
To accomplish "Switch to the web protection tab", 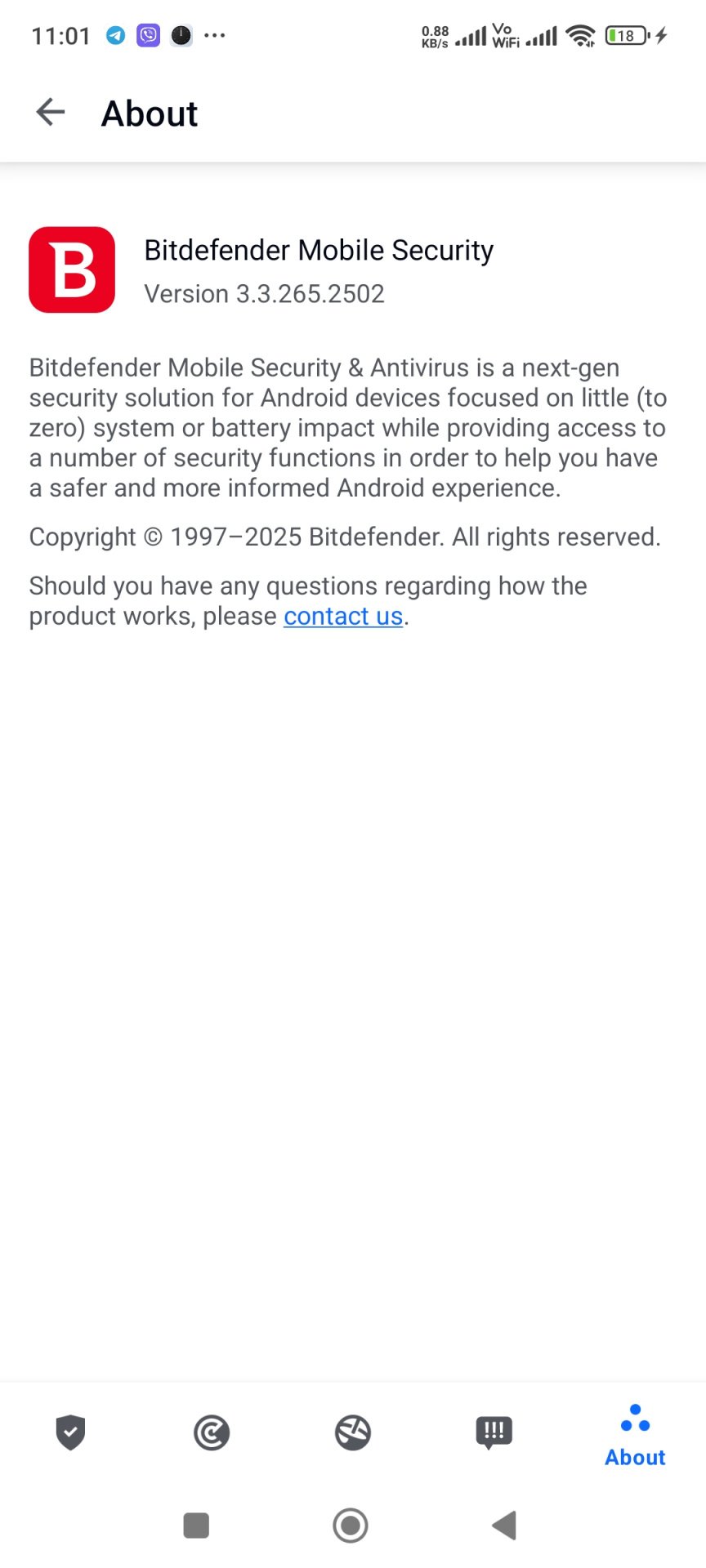I will pyautogui.click(x=353, y=1432).
